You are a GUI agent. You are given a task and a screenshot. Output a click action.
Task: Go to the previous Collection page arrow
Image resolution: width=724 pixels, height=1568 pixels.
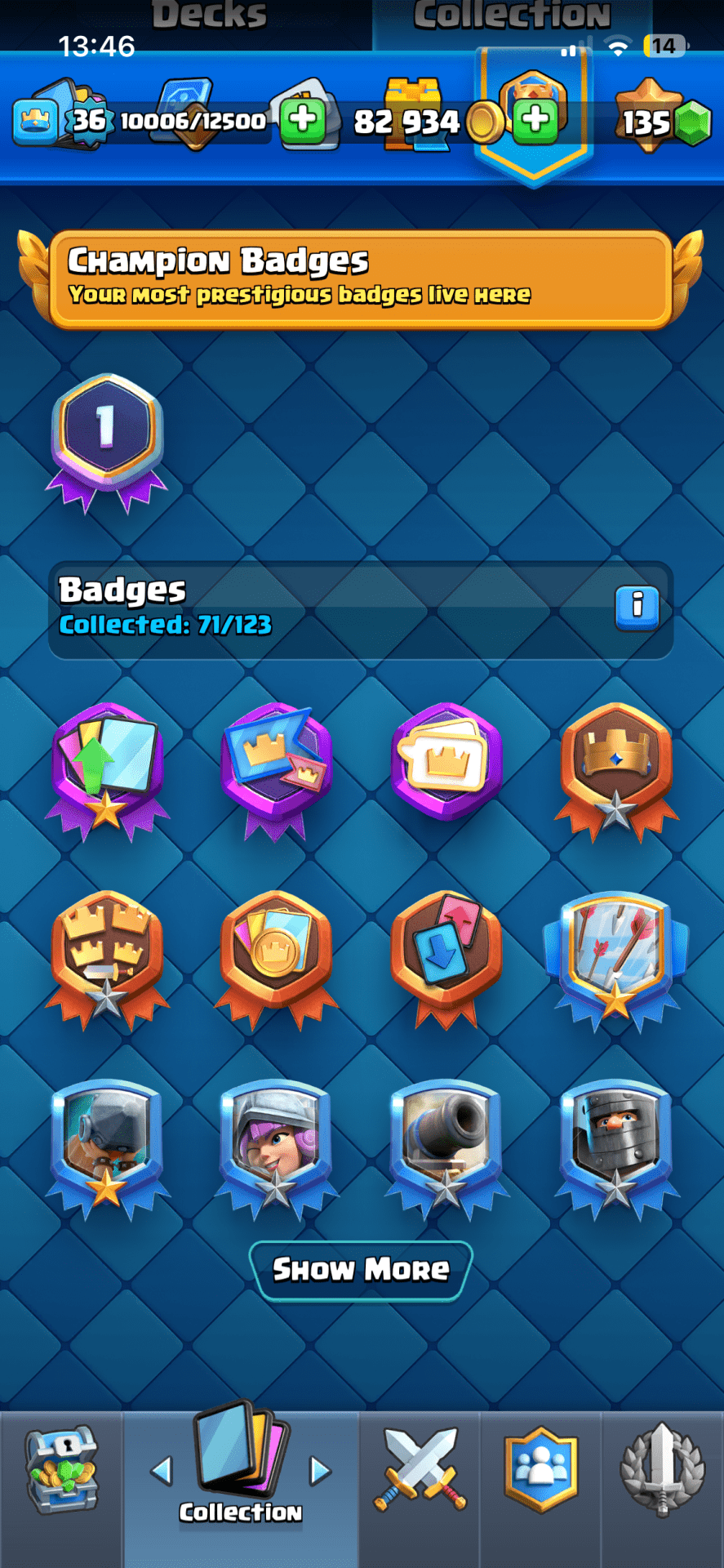pos(162,1472)
